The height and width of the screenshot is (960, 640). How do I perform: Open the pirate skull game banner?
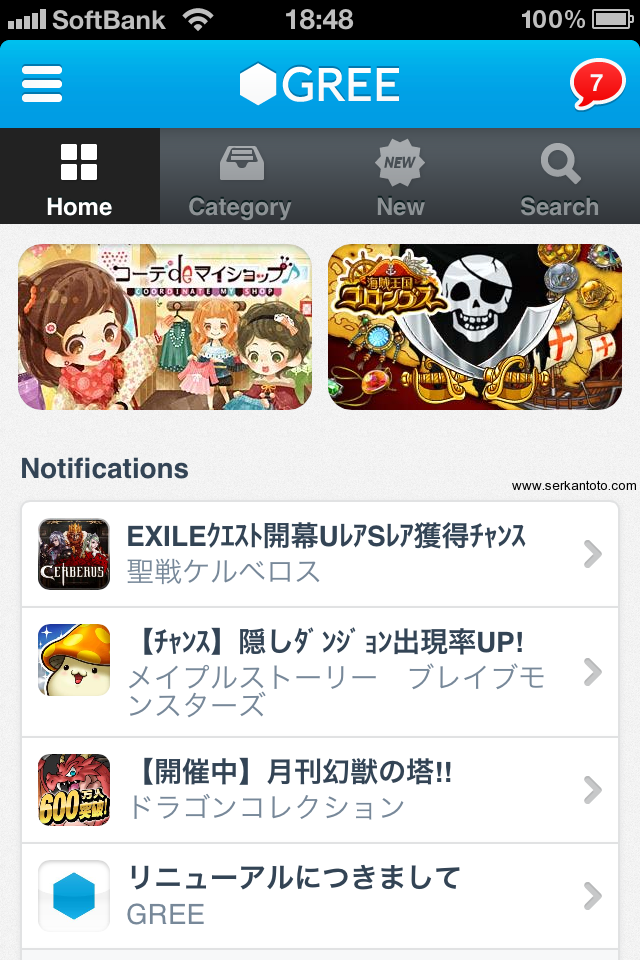tap(475, 327)
